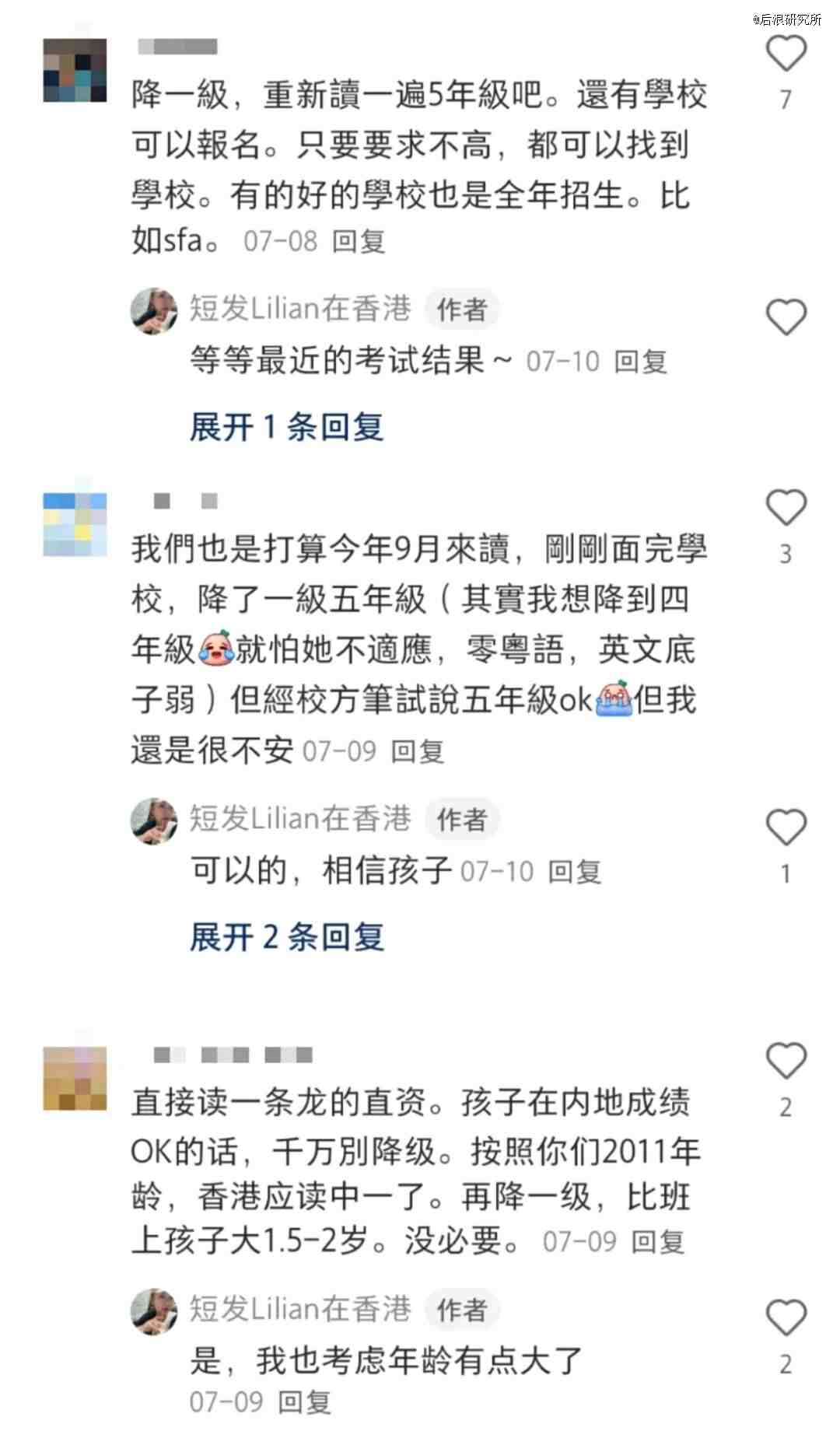This screenshot has width=840, height=1431.
Task: Open 短发Lilian在香港 profile from 等等最近的考试结果 reply
Action: 153,310
